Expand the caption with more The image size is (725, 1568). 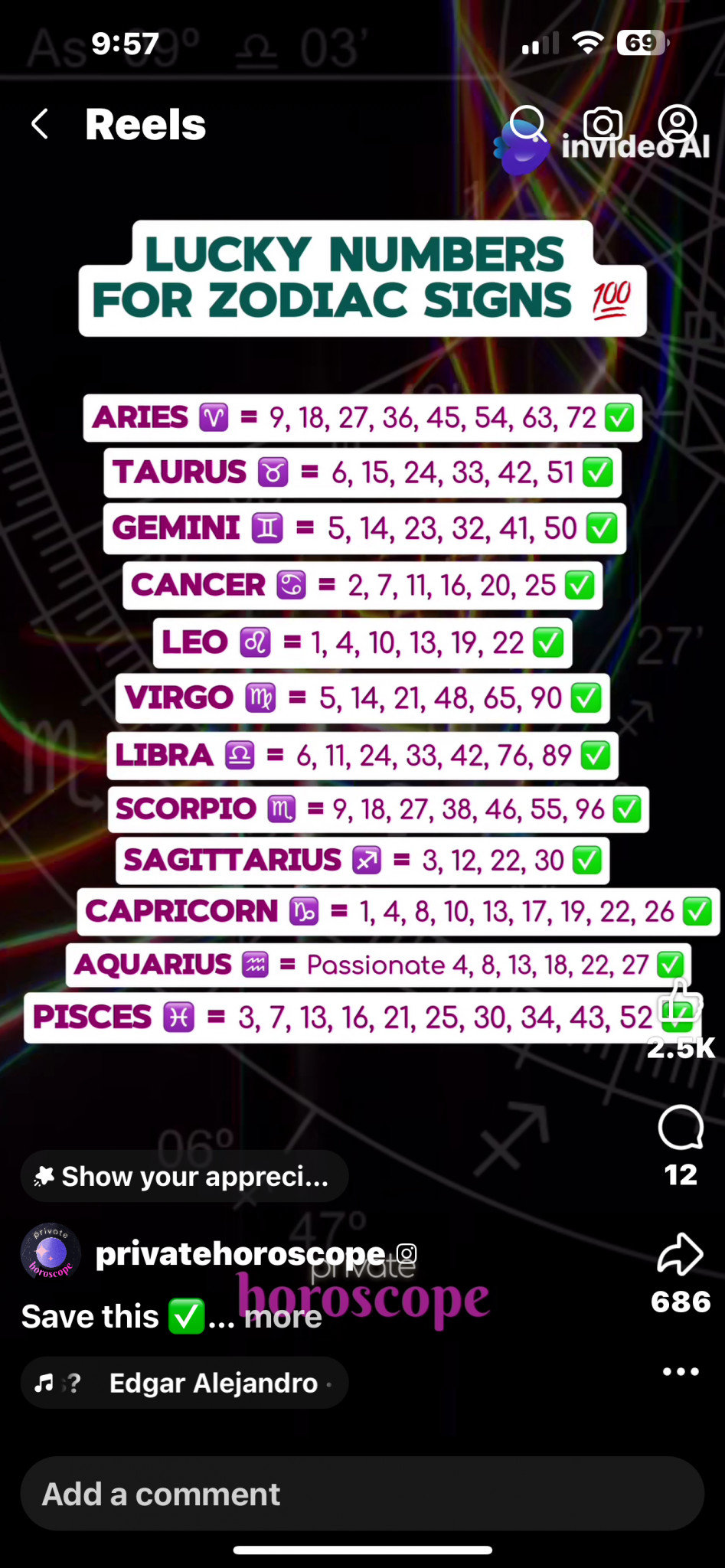(x=282, y=1317)
